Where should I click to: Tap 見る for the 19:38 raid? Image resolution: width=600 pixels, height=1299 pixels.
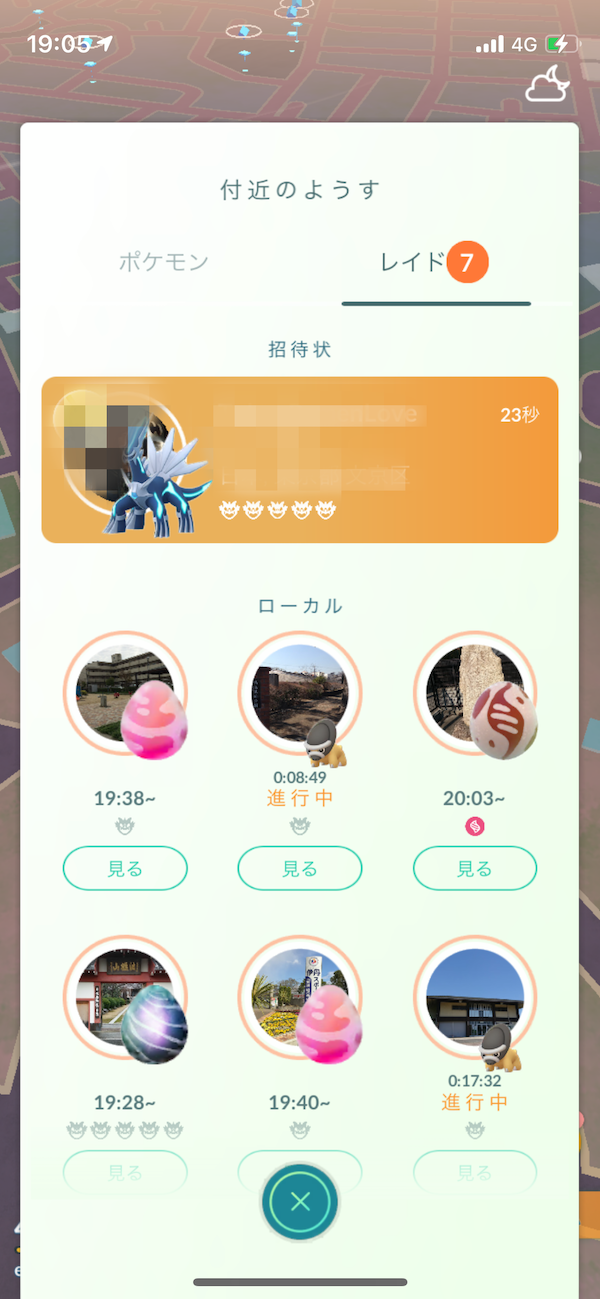pyautogui.click(x=125, y=868)
